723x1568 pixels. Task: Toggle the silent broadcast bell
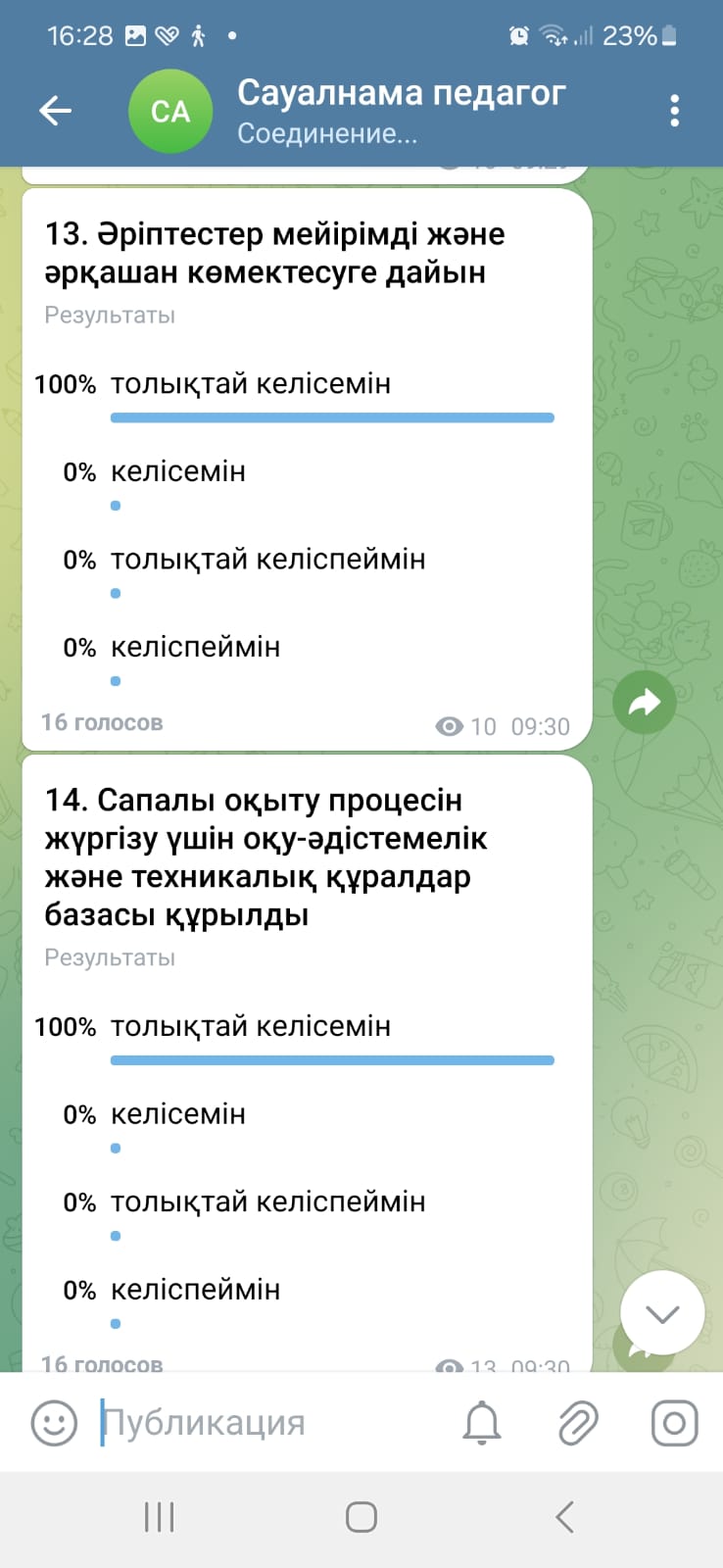(x=481, y=1422)
